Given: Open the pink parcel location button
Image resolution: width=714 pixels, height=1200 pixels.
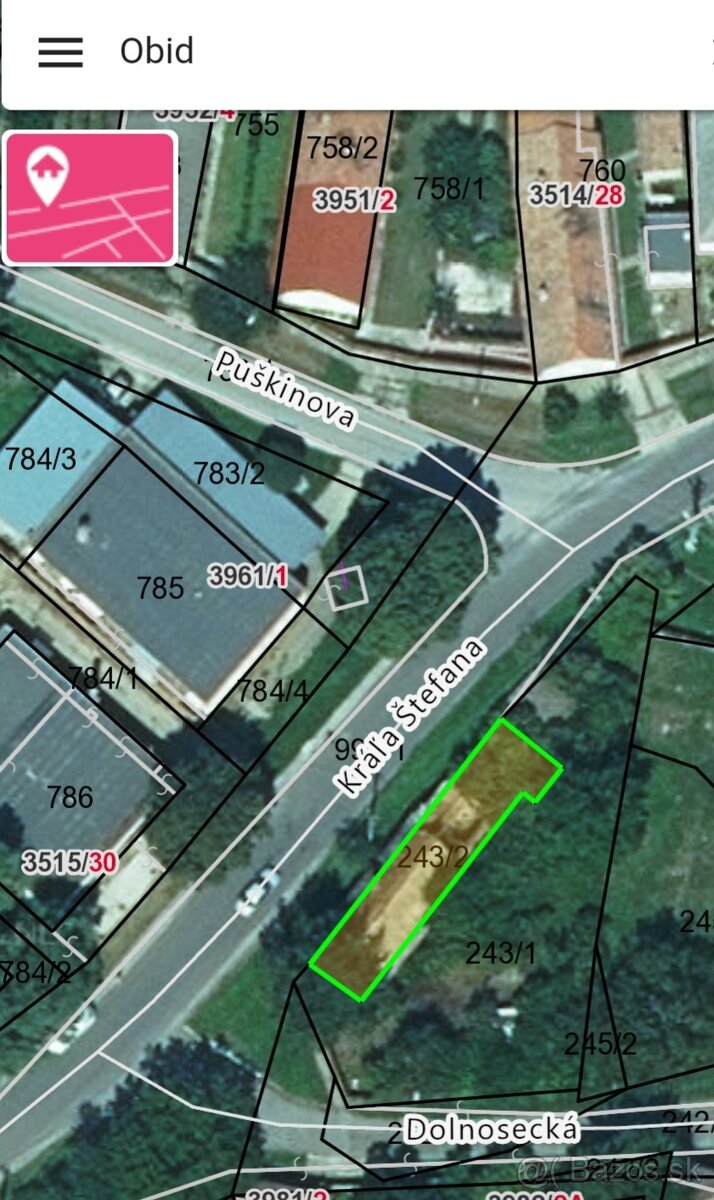Looking at the screenshot, I should pos(91,198).
